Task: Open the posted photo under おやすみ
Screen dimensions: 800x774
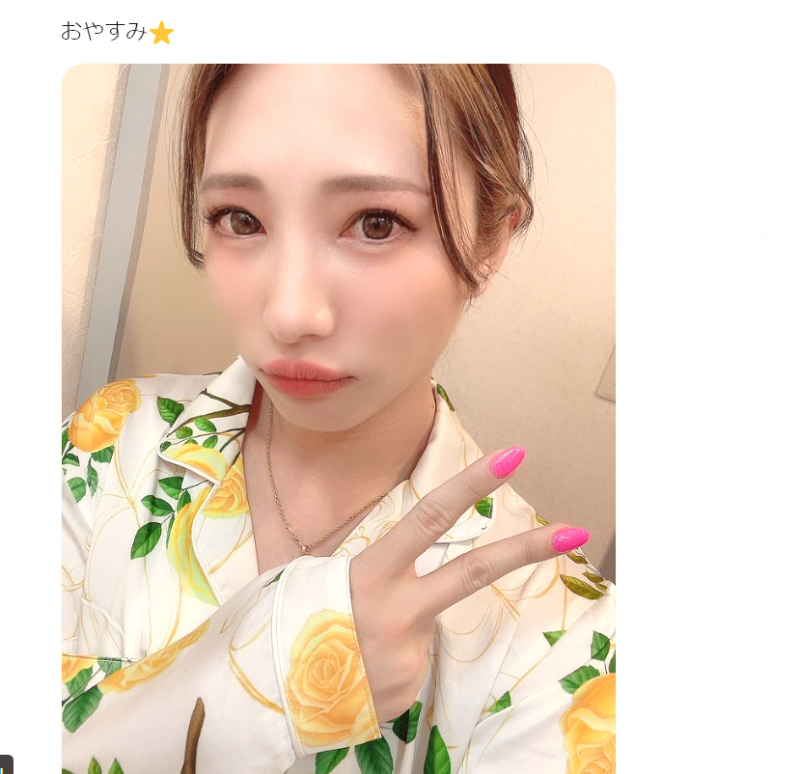Action: (338, 420)
